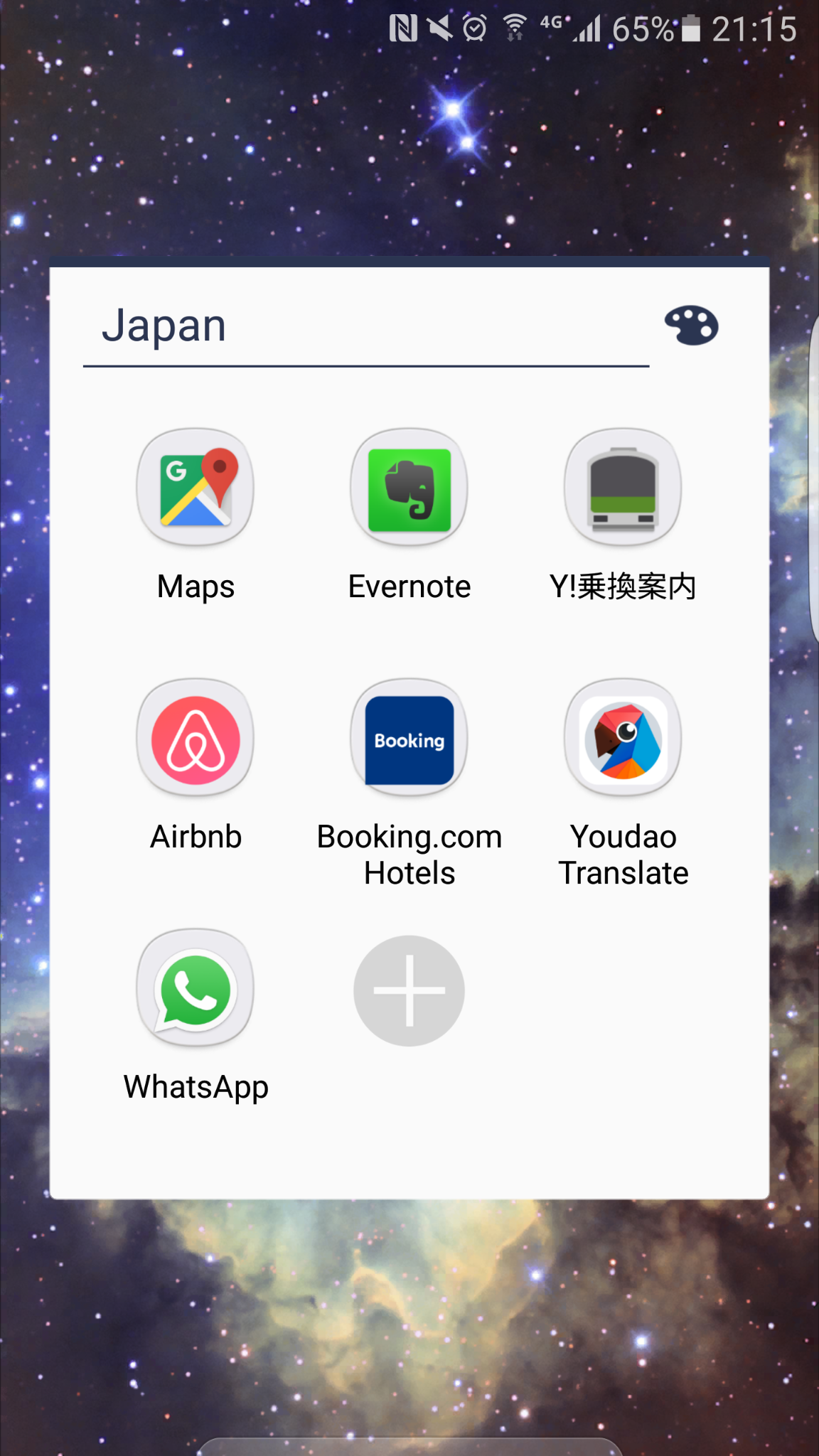Open the folder color palette
The width and height of the screenshot is (819, 1456).
pyautogui.click(x=691, y=326)
